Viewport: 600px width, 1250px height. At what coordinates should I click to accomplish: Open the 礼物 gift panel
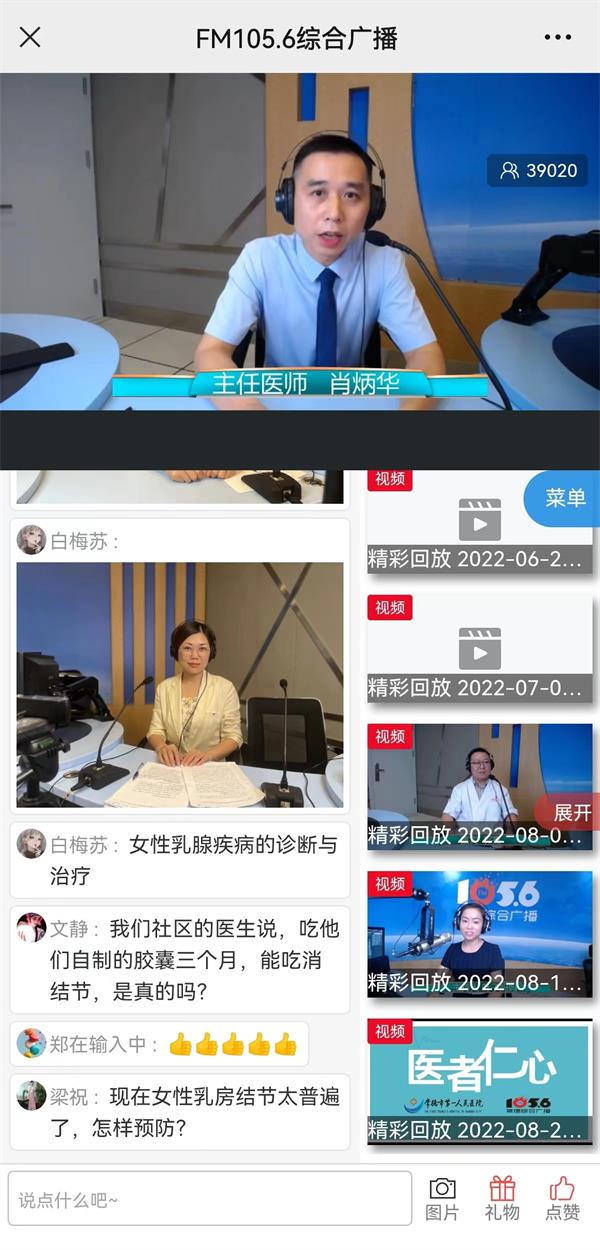click(x=502, y=1199)
